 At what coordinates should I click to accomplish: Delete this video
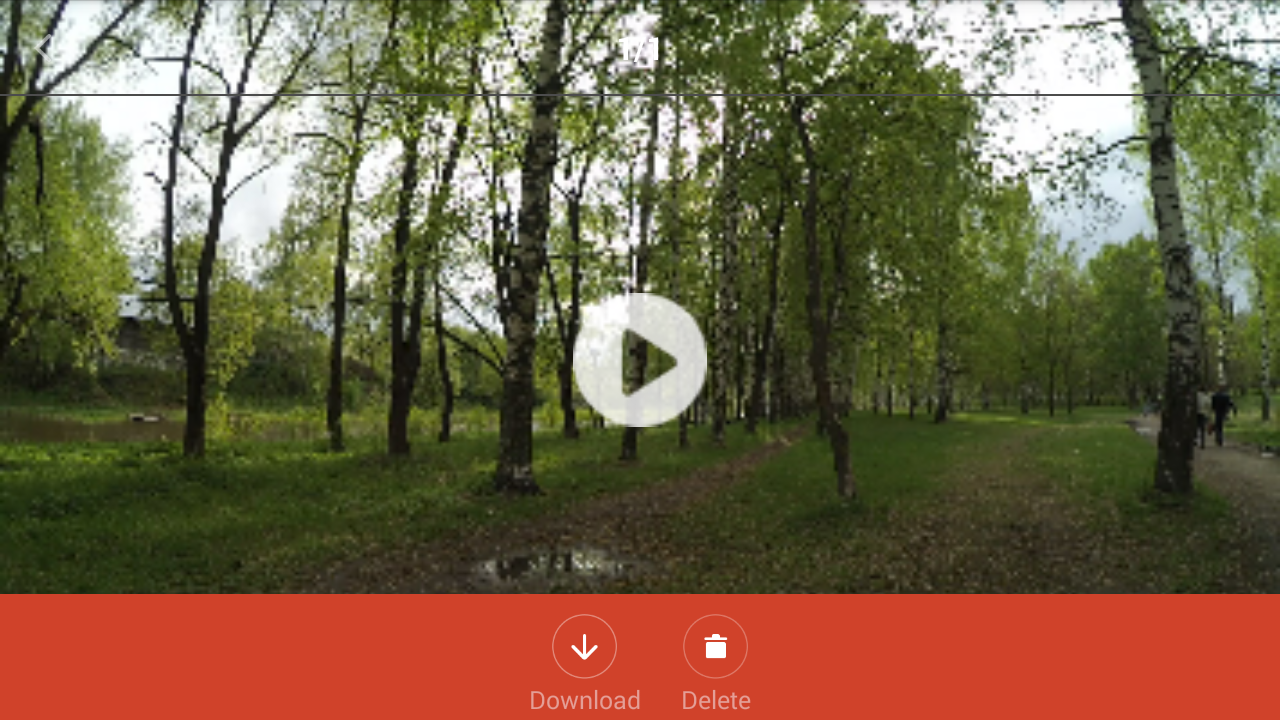point(715,647)
